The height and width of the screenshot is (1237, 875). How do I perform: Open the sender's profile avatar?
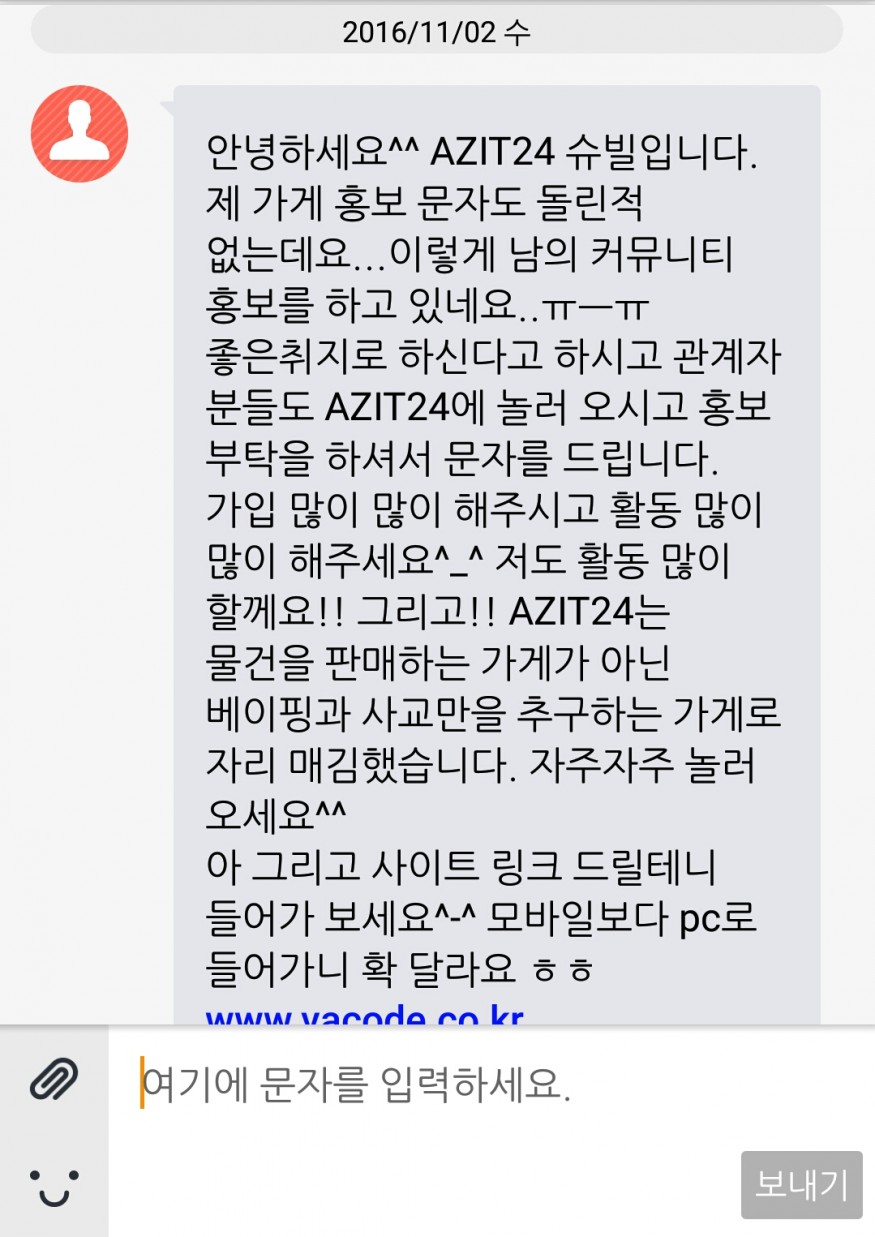point(80,133)
